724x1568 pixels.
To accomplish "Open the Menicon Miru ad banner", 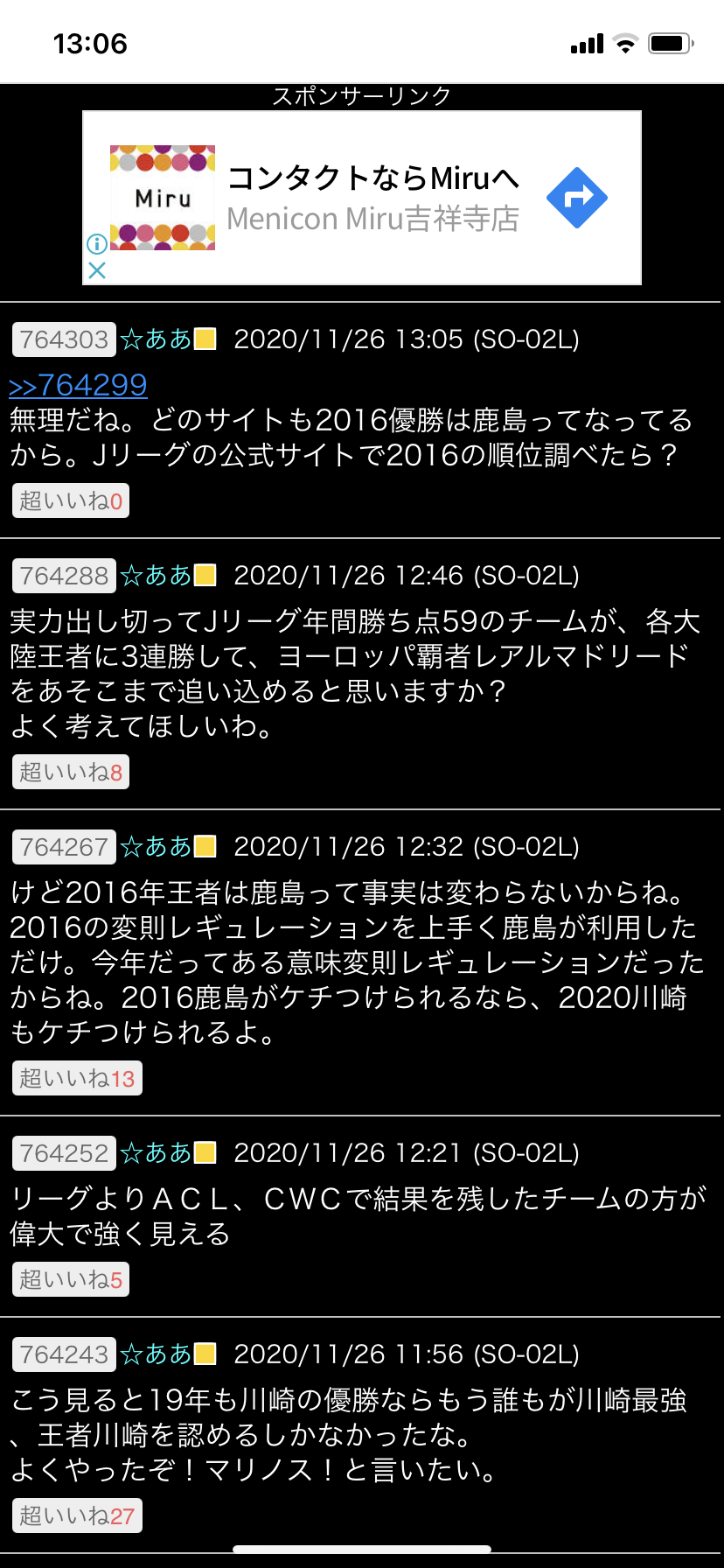I will 362,198.
